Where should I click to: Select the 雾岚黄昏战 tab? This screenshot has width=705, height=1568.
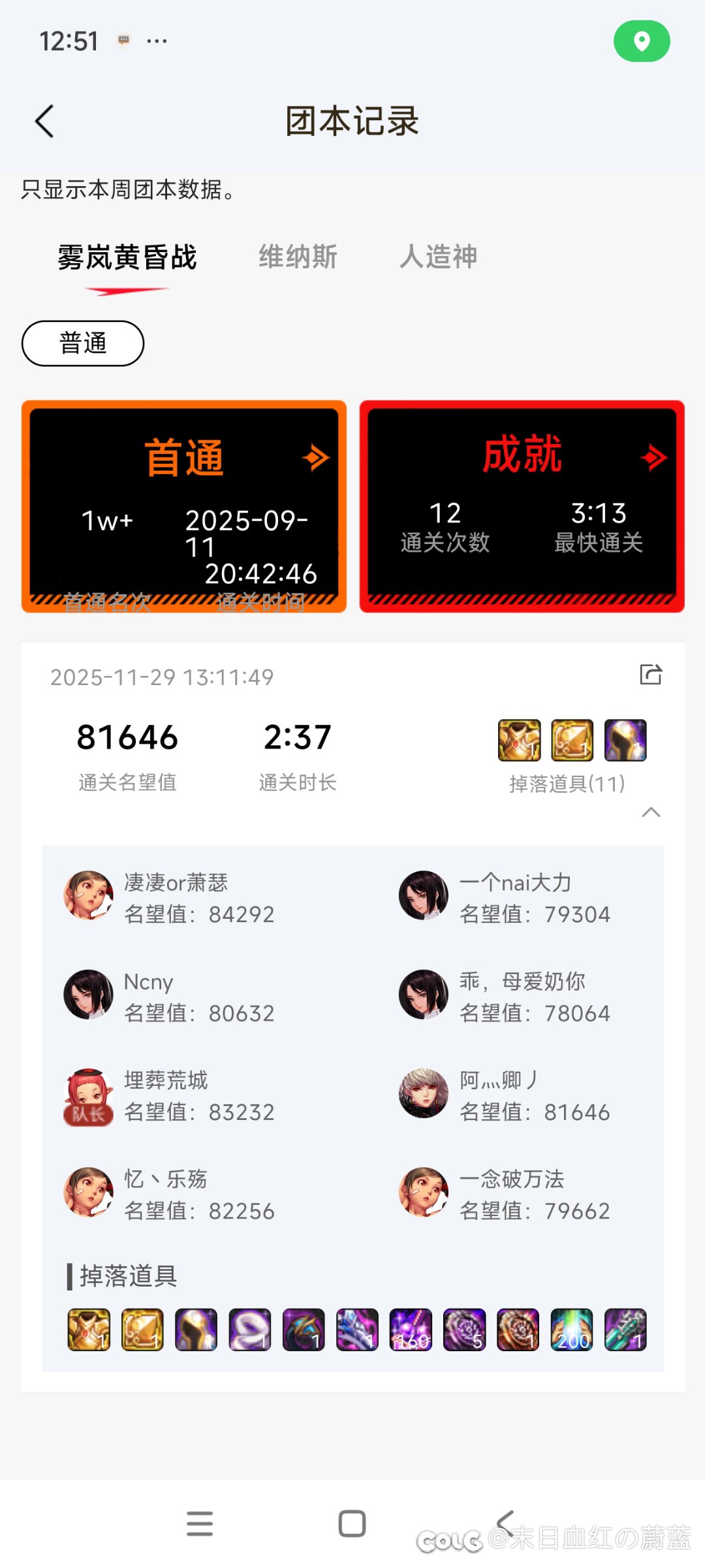[127, 257]
